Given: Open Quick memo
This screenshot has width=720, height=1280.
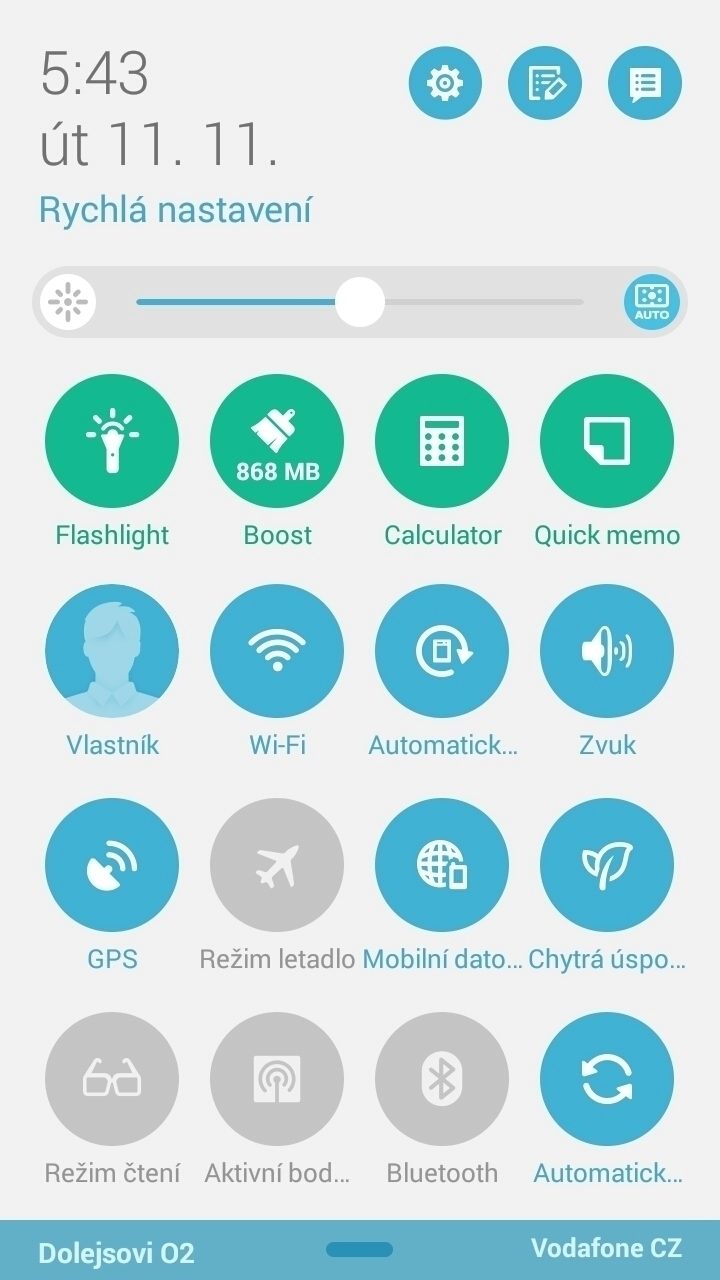Looking at the screenshot, I should (x=607, y=441).
